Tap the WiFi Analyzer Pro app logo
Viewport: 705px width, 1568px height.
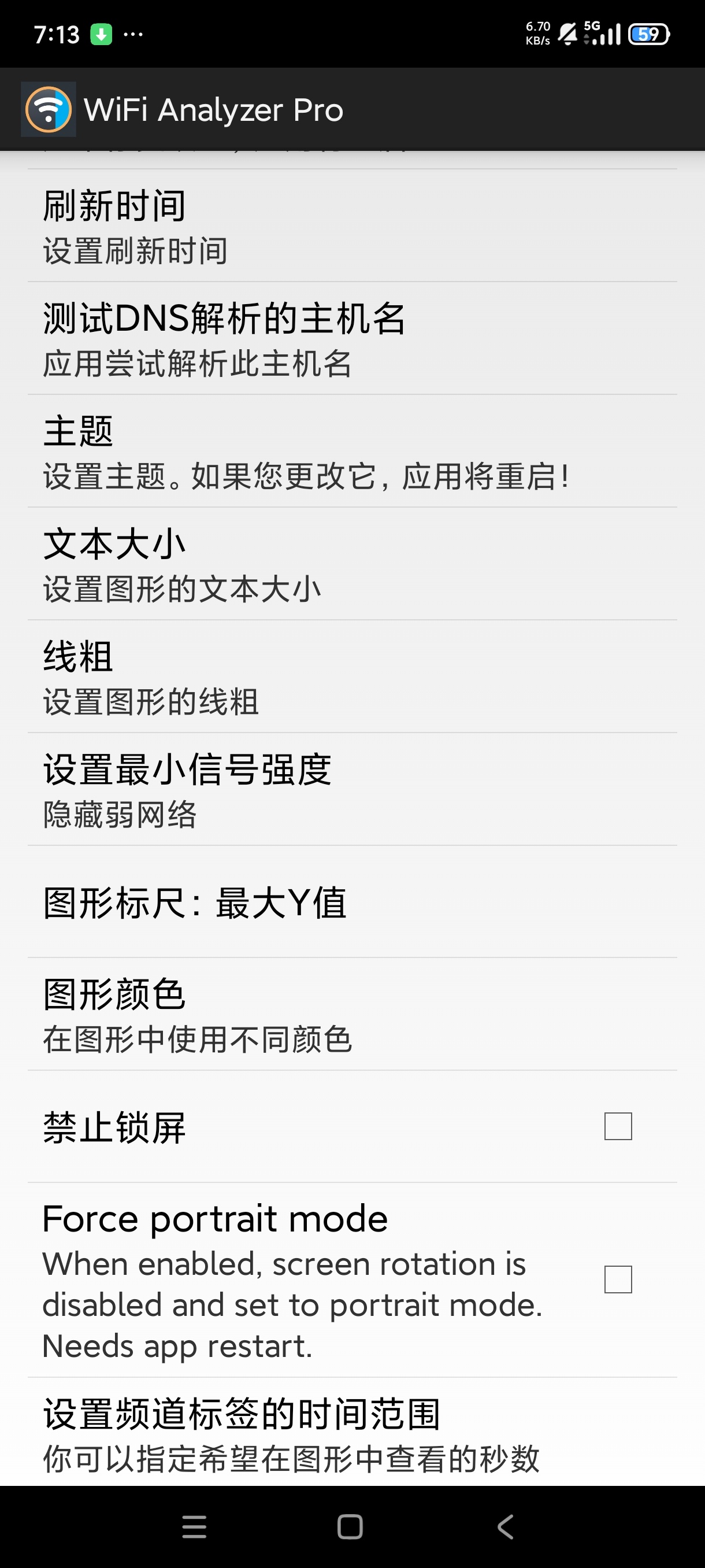(x=48, y=110)
